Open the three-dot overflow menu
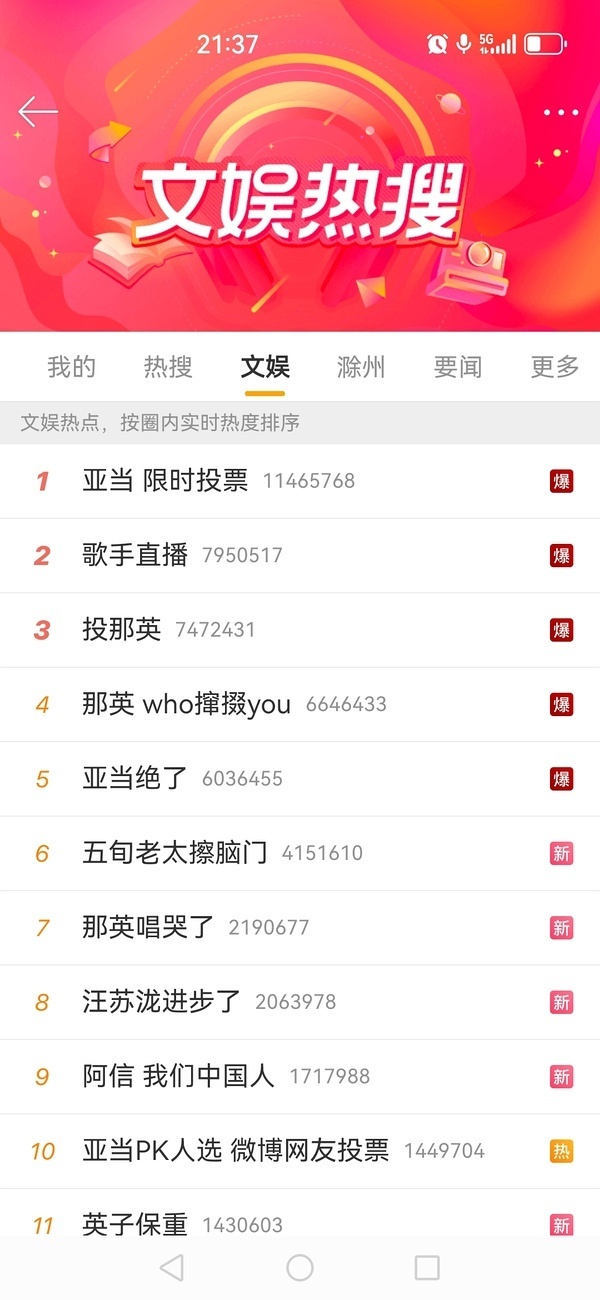Viewport: 600px width, 1300px height. tap(561, 113)
